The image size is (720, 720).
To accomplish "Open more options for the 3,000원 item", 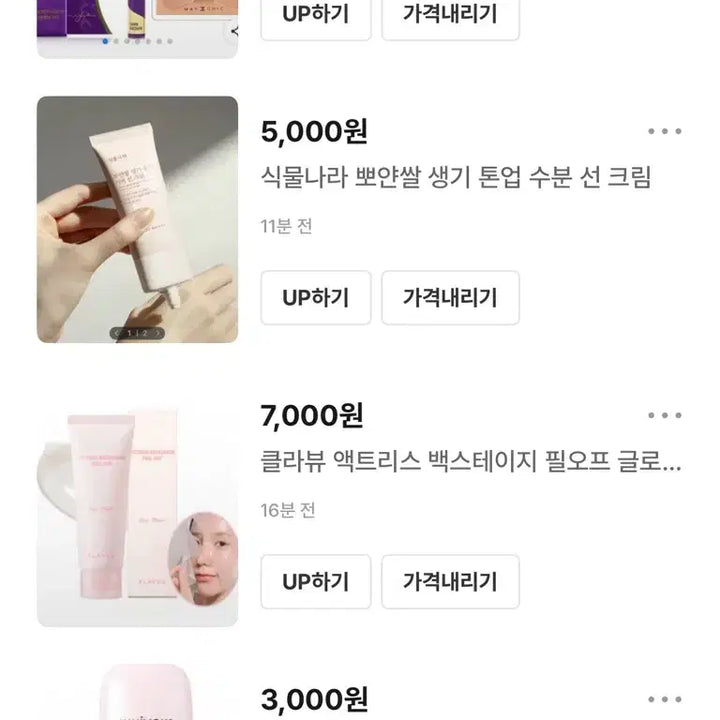I will (664, 699).
